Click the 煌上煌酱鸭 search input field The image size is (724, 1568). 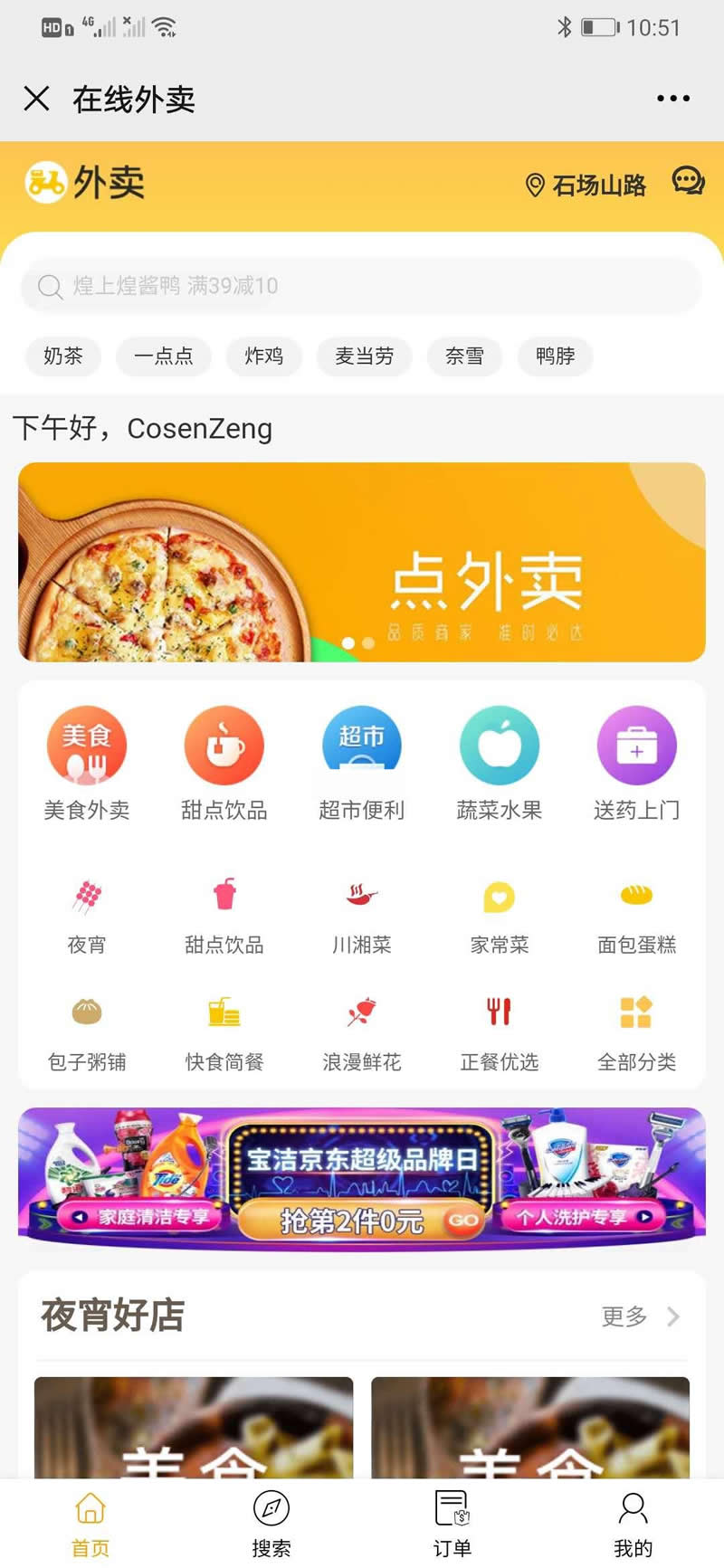coord(362,286)
